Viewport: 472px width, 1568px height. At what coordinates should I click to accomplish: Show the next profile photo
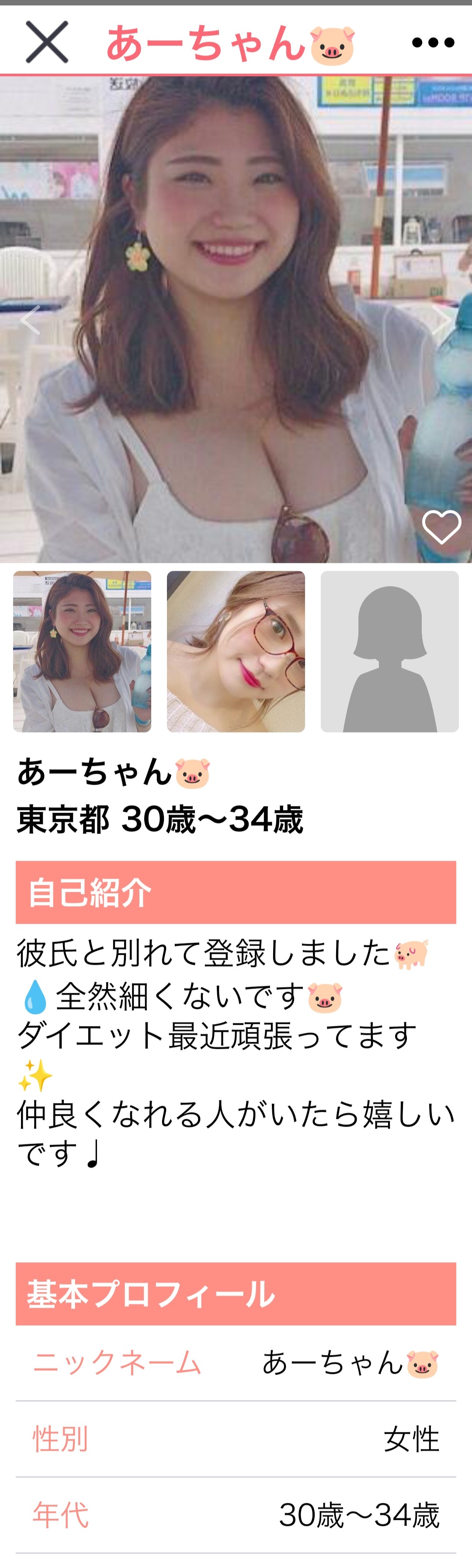tap(441, 320)
